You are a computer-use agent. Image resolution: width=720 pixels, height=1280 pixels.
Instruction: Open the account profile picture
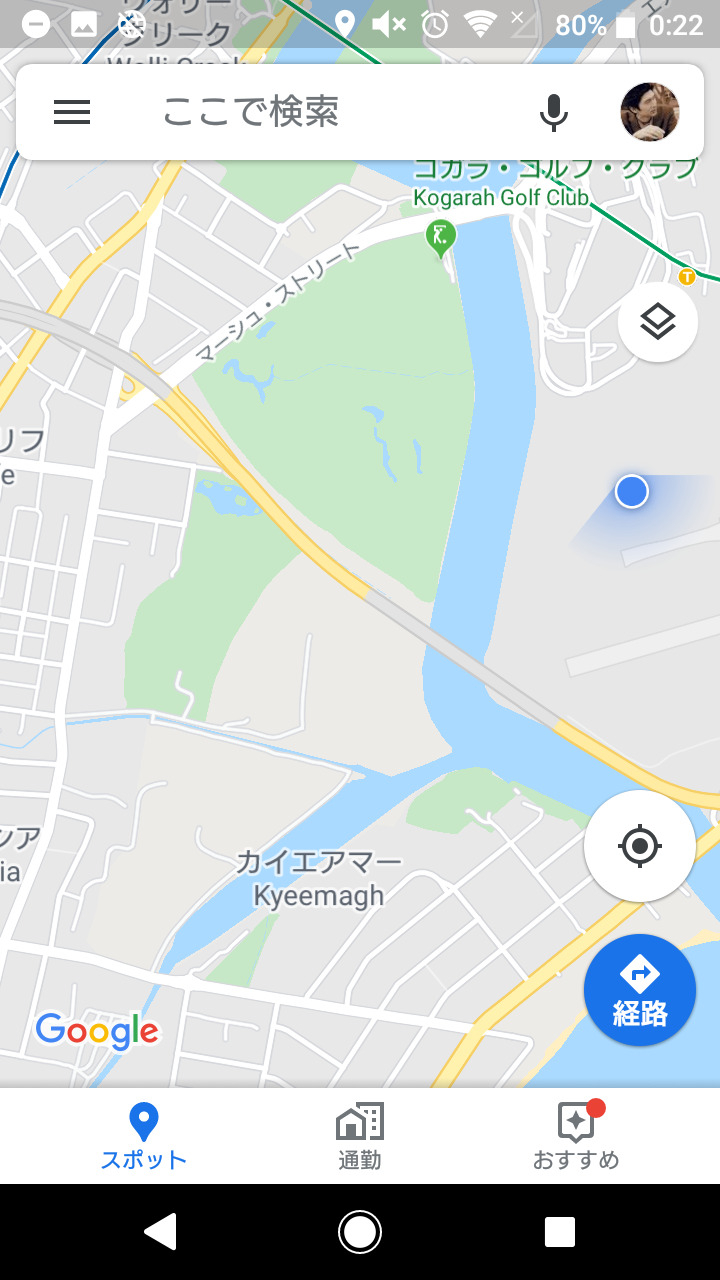pos(649,112)
